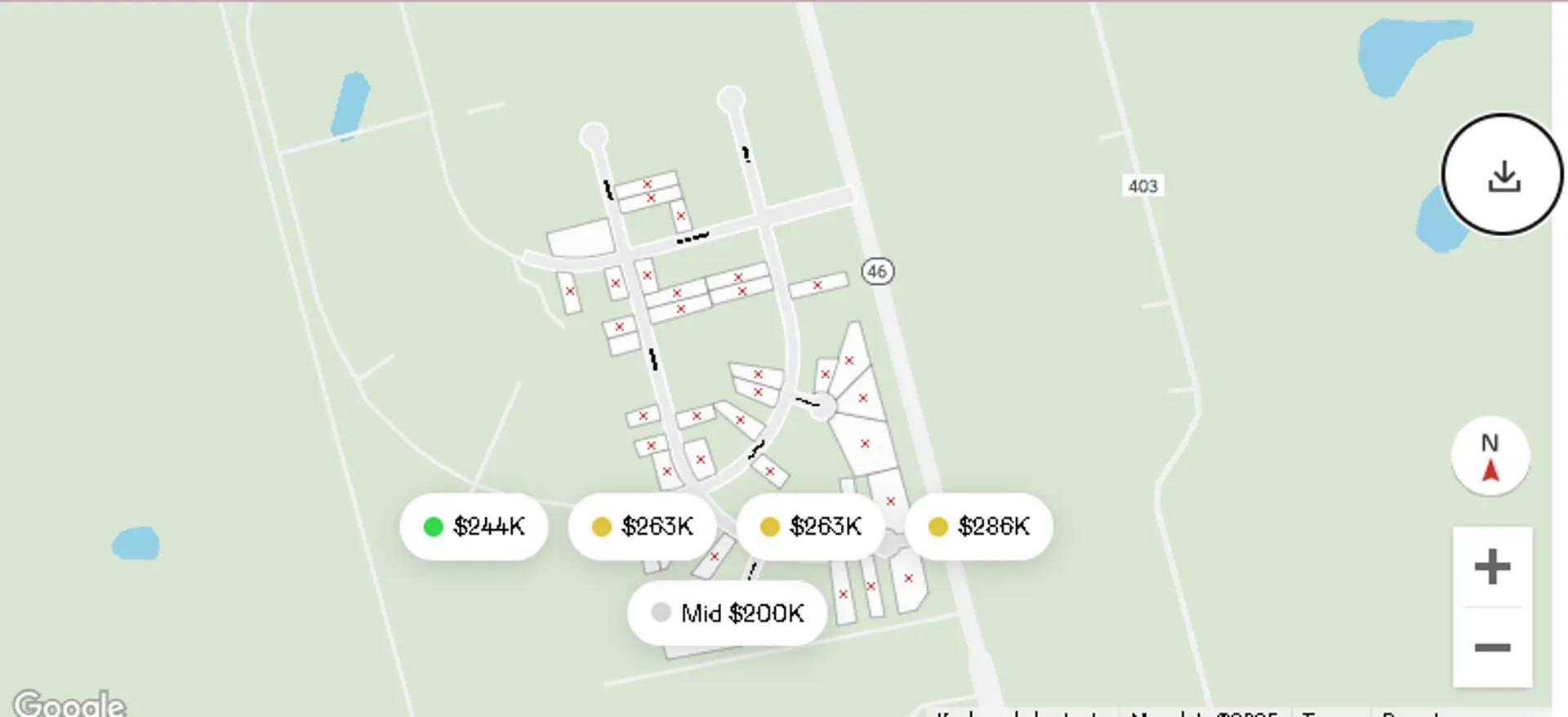Zoom out of the map
The image size is (1568, 717).
(1492, 648)
